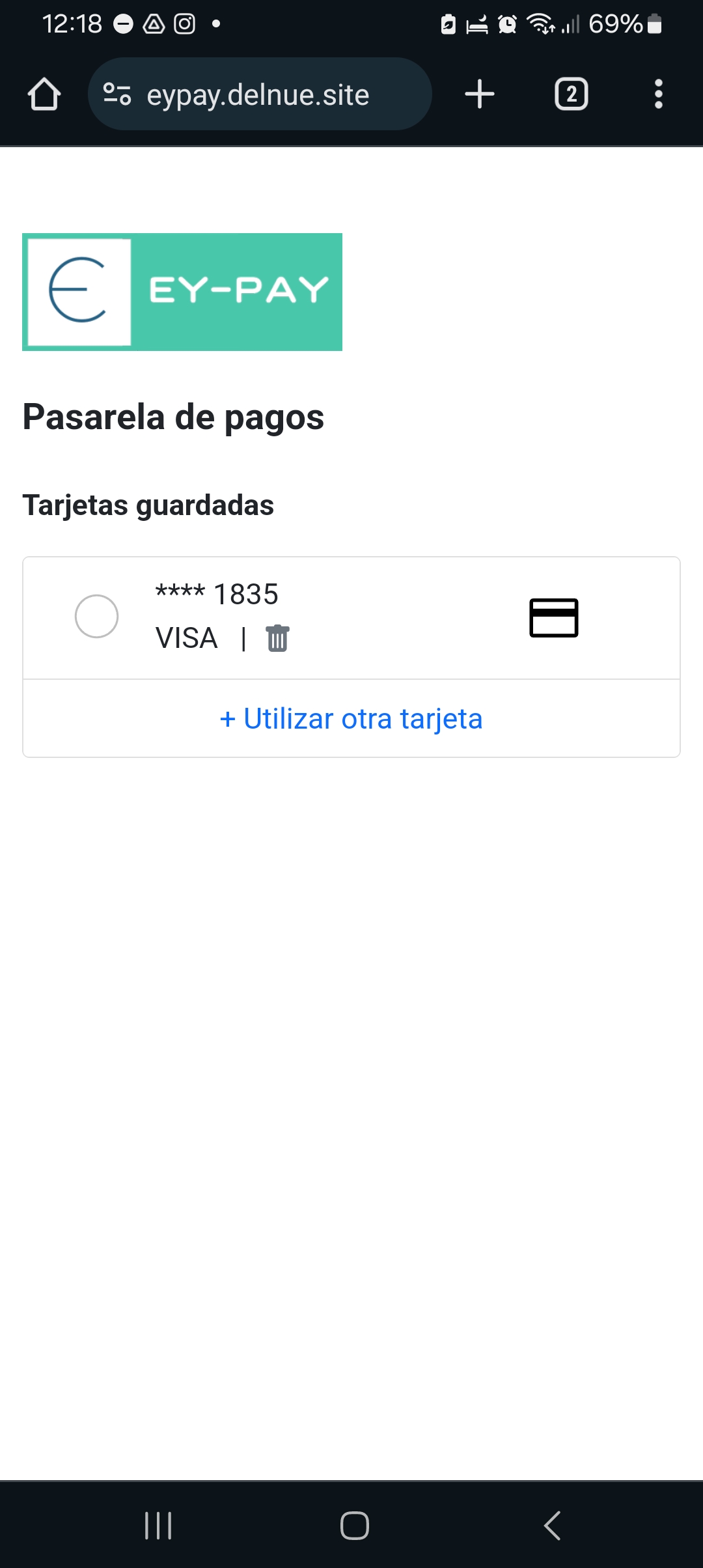Select the saved VISA card ending 1835
Viewport: 703px width, 1568px height.
point(96,616)
